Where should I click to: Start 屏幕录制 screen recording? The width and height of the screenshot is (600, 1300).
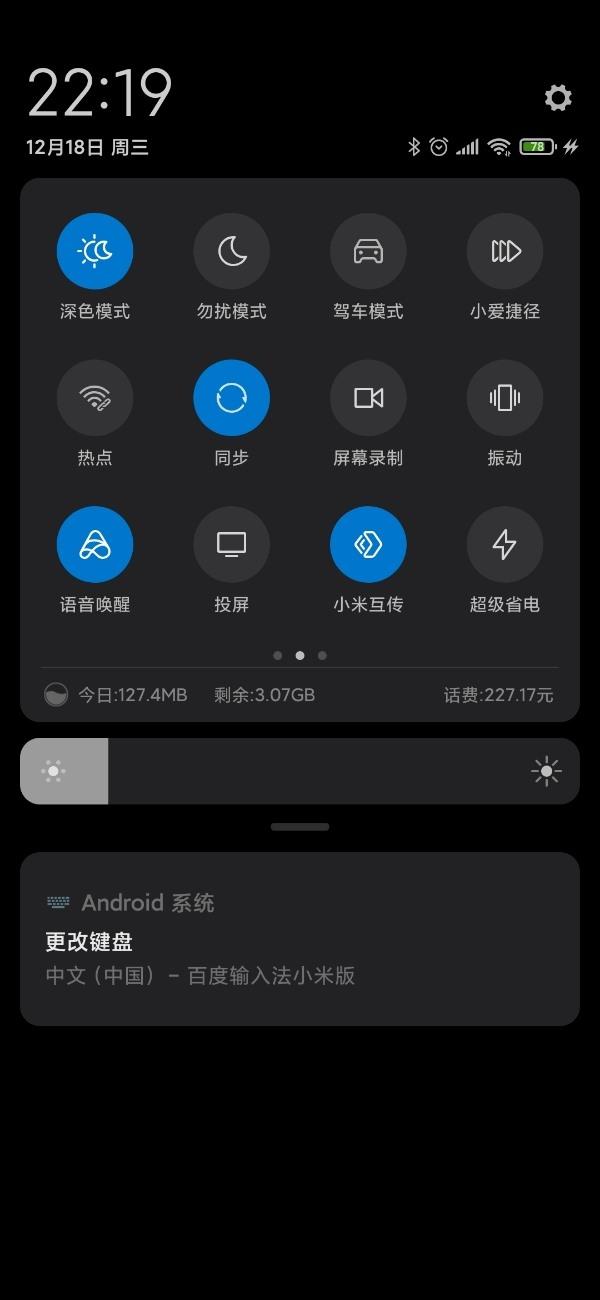pos(368,398)
